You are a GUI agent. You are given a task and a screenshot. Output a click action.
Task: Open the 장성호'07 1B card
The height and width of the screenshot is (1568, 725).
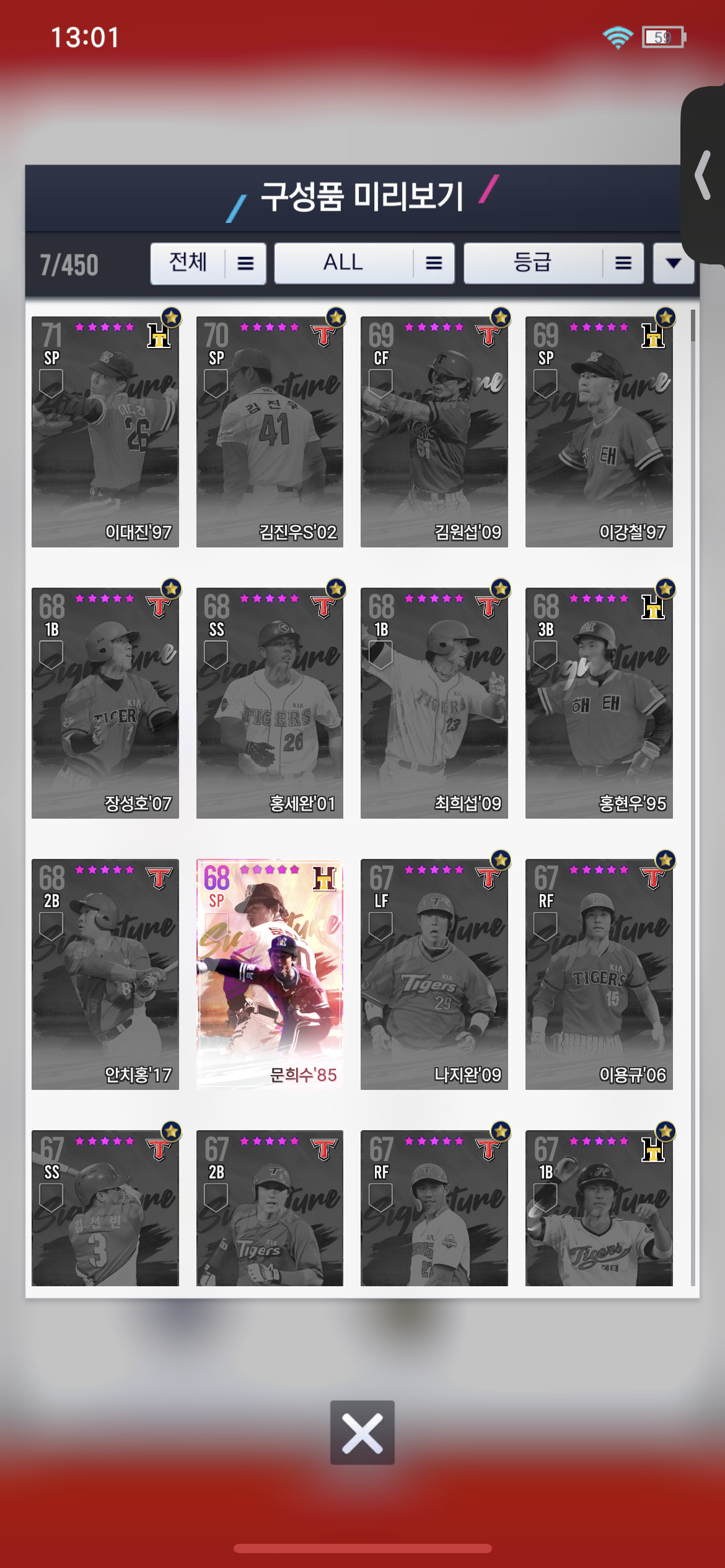[x=105, y=703]
